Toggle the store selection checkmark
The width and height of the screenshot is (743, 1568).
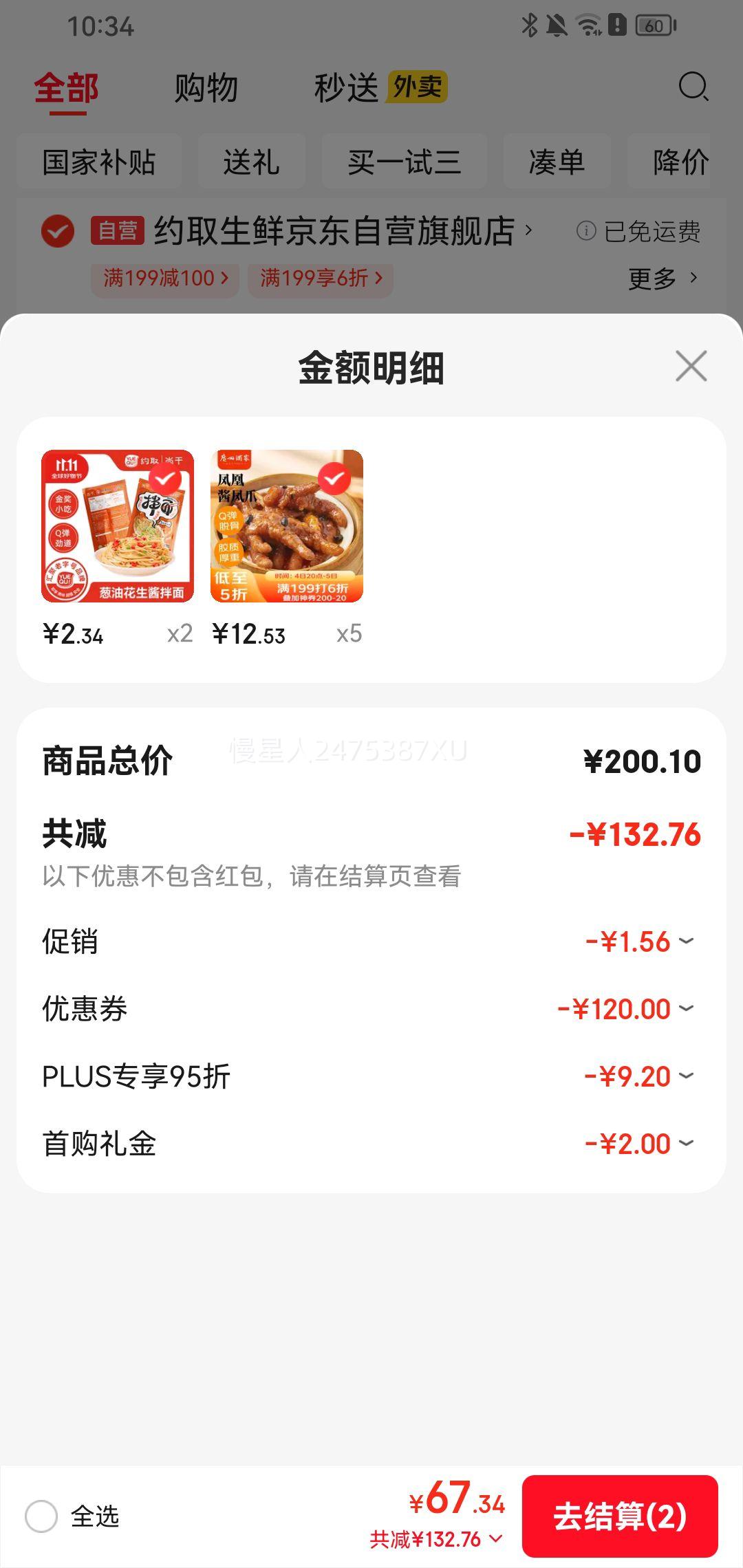[x=58, y=231]
